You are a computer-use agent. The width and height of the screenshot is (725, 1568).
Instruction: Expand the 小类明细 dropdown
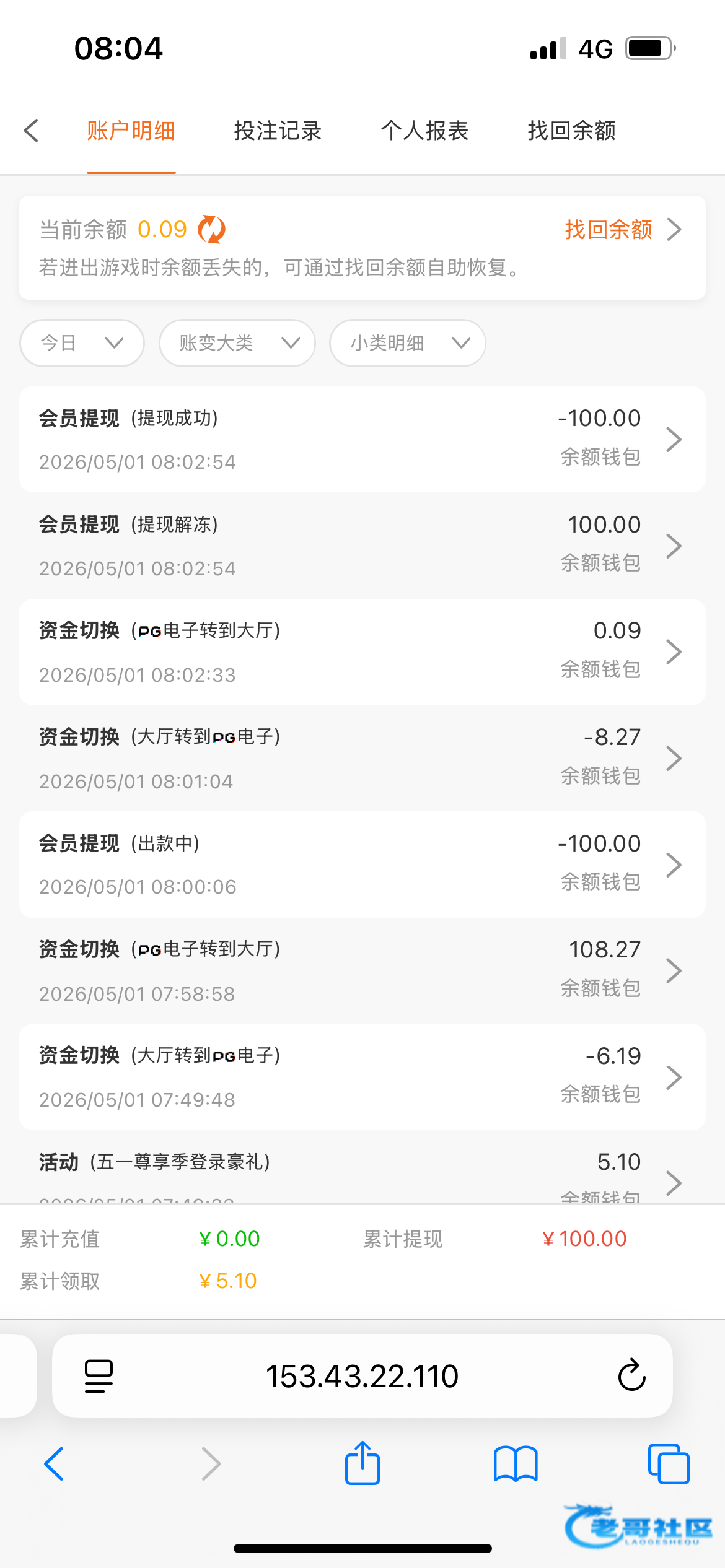point(408,343)
